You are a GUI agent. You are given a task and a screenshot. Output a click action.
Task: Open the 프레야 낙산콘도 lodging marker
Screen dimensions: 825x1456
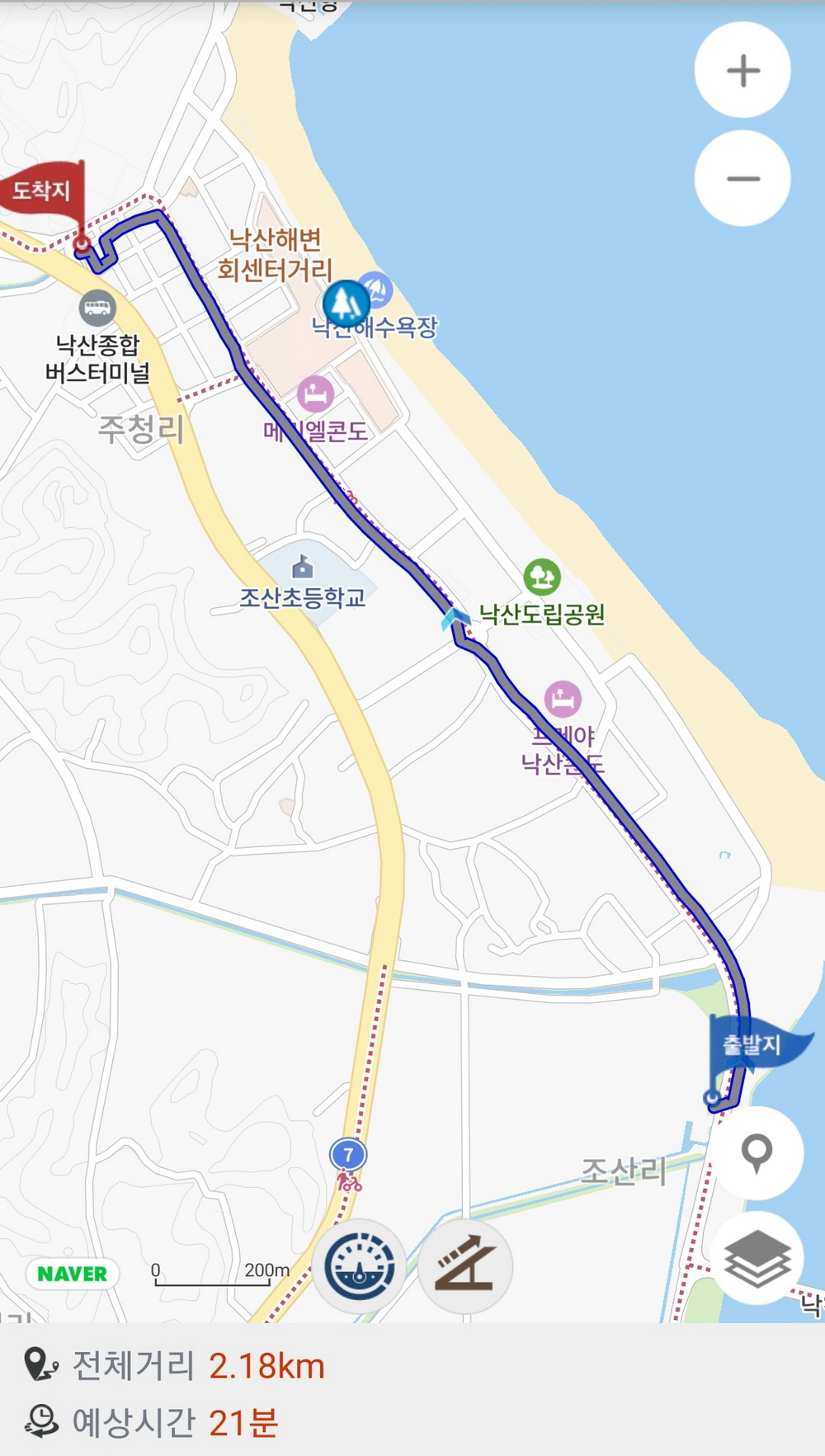563,700
